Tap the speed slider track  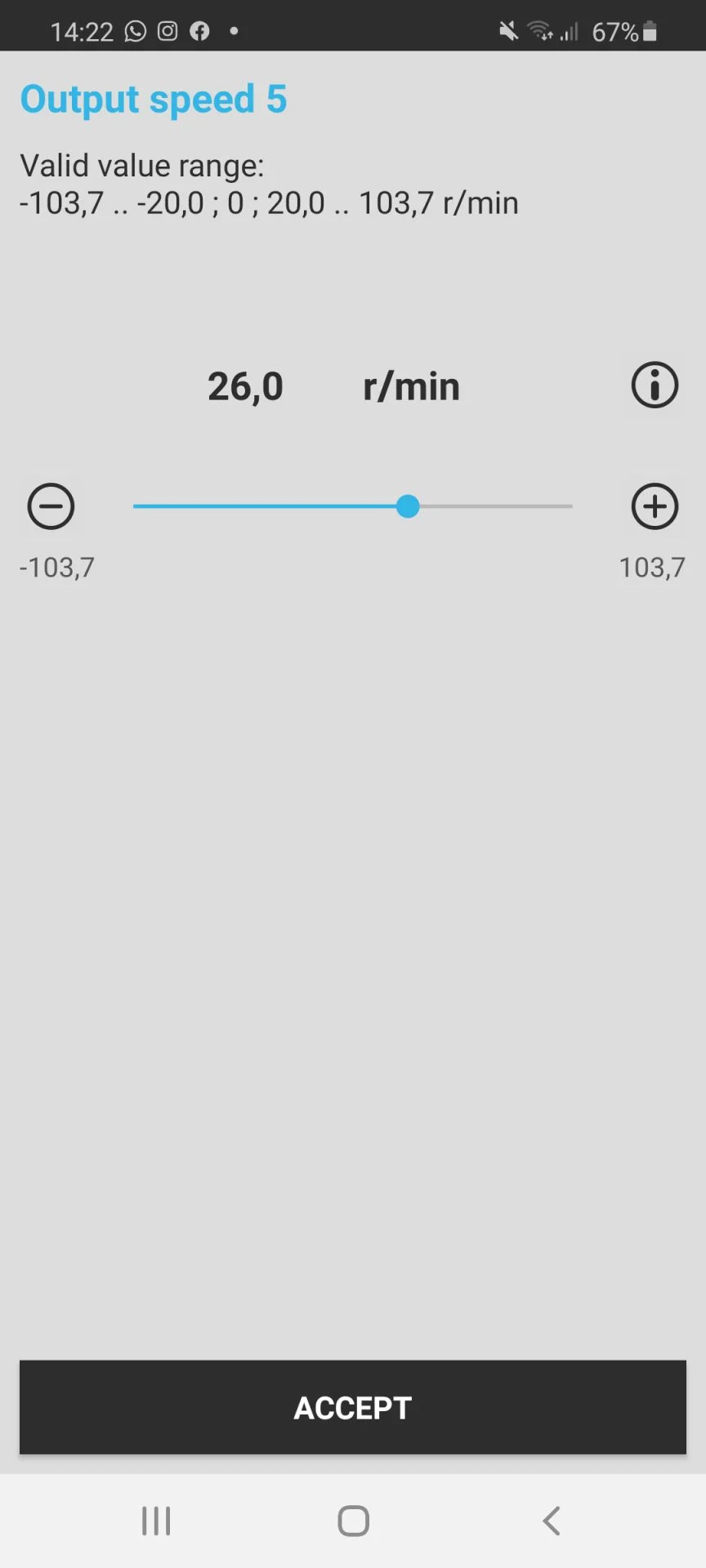(352, 506)
